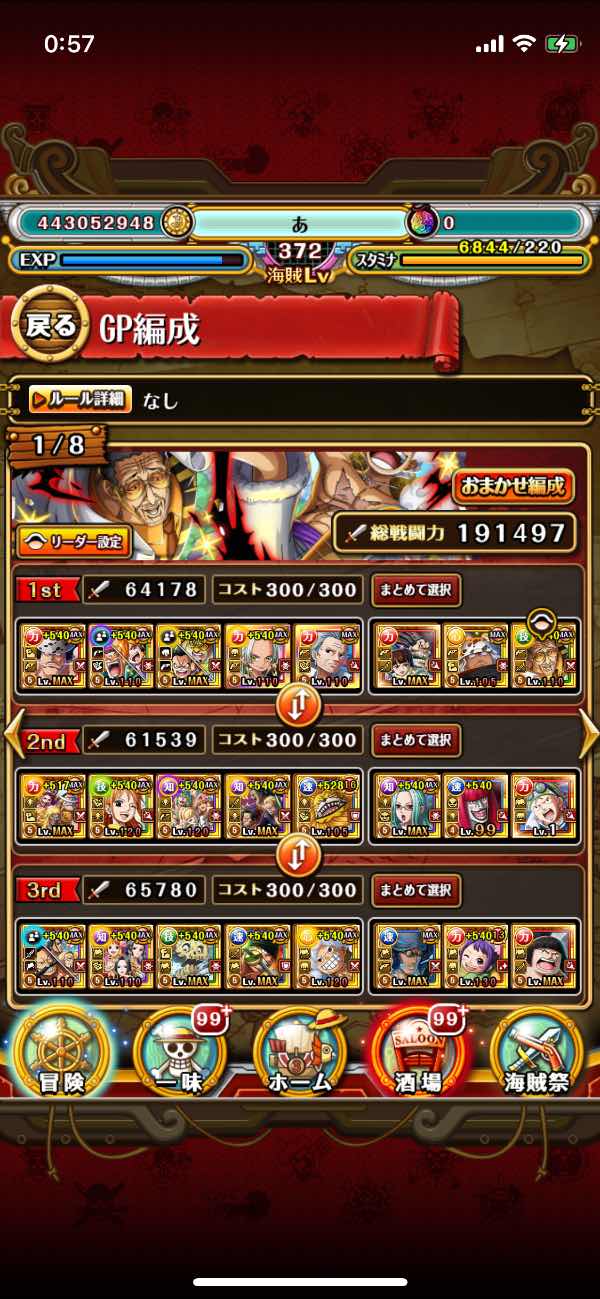The height and width of the screenshot is (1299, 600).
Task: Tap the 戻る back button
Action: click(x=49, y=326)
